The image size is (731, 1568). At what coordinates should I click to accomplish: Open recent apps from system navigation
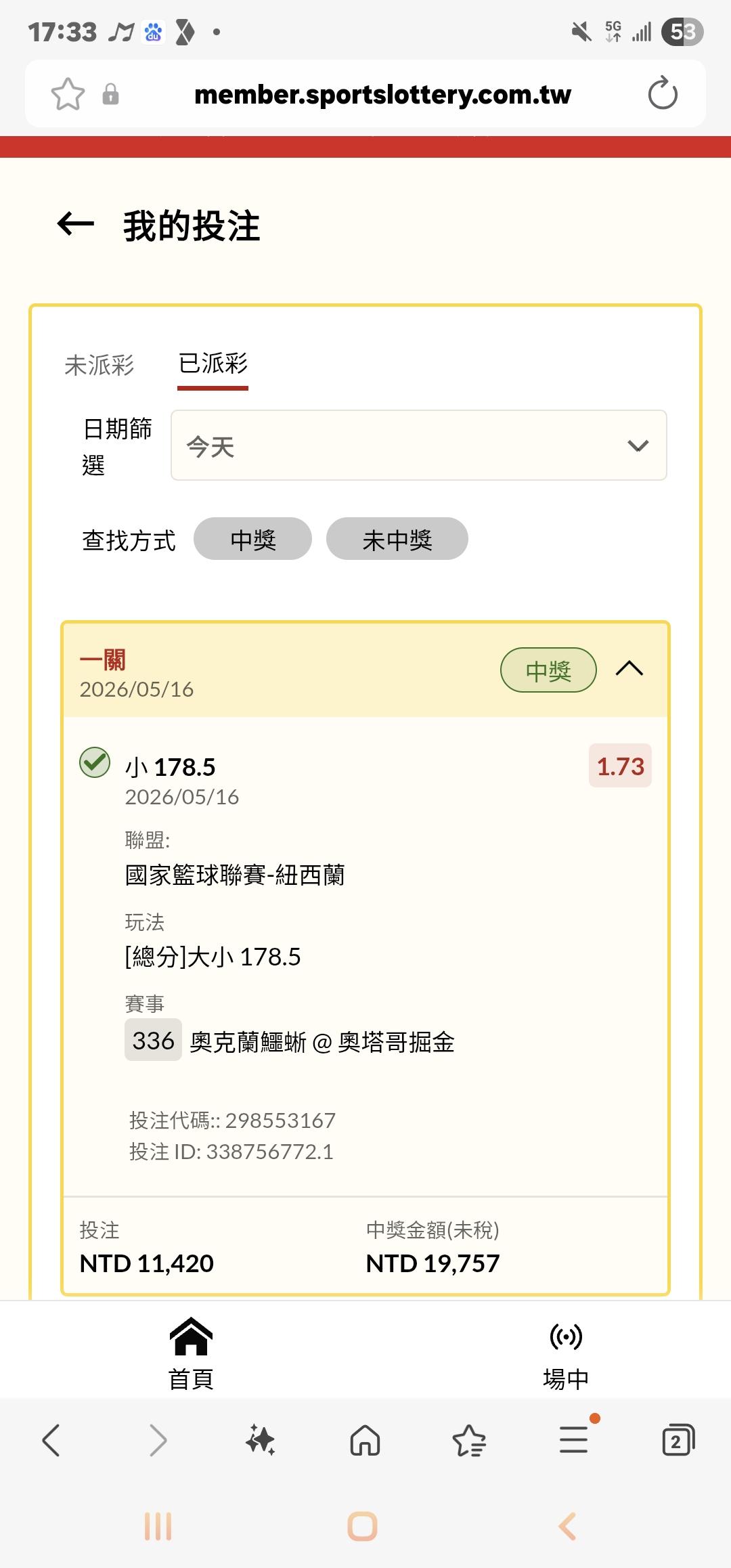pos(158,1526)
